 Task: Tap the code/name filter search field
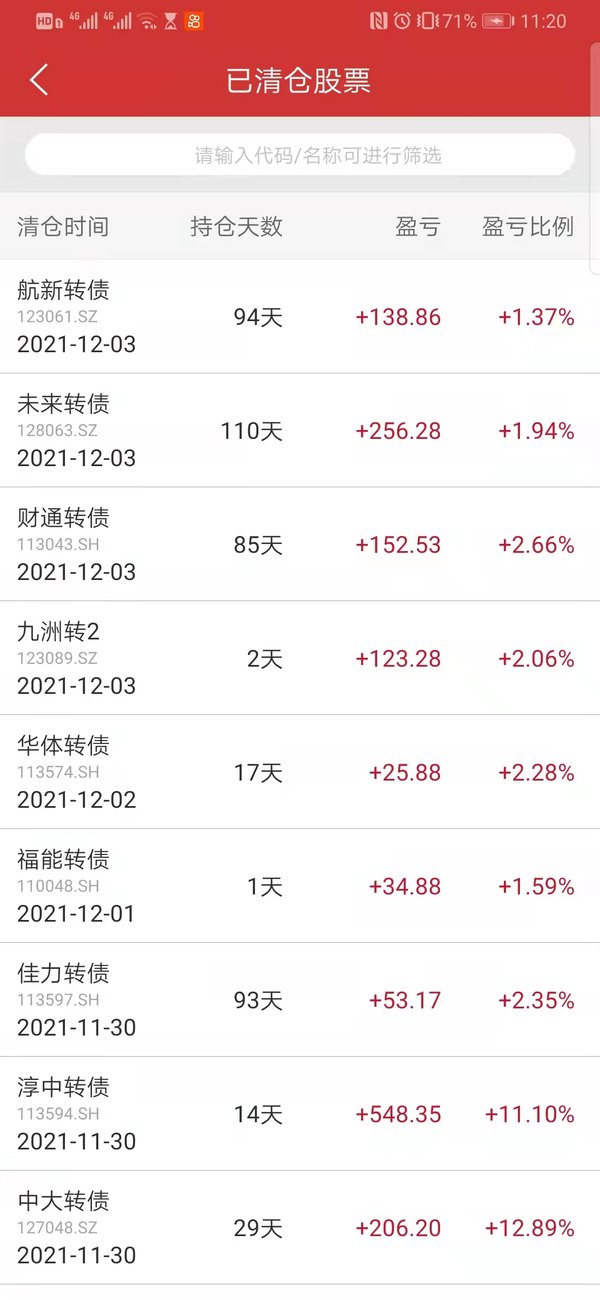pyautogui.click(x=300, y=155)
